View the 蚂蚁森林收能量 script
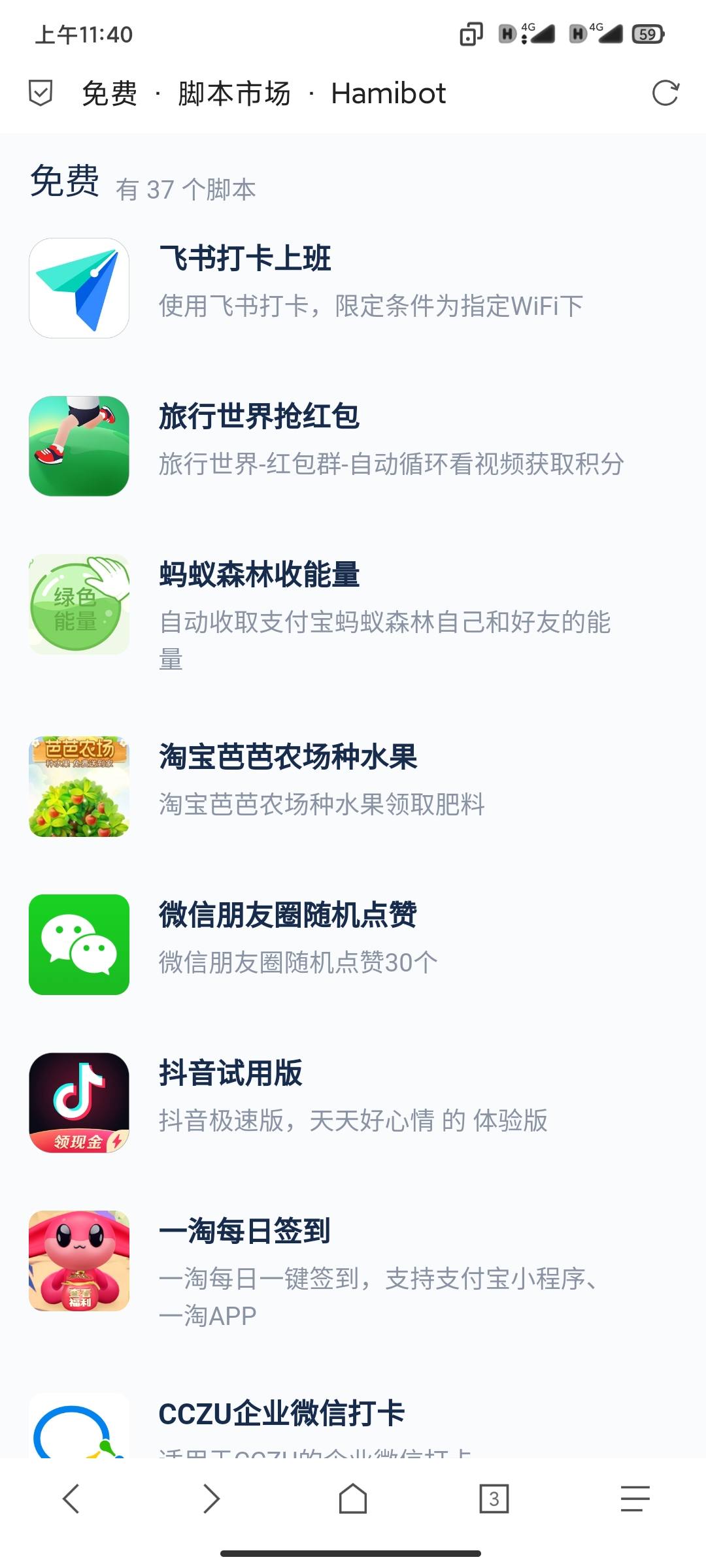The width and height of the screenshot is (706, 1568). [x=259, y=575]
